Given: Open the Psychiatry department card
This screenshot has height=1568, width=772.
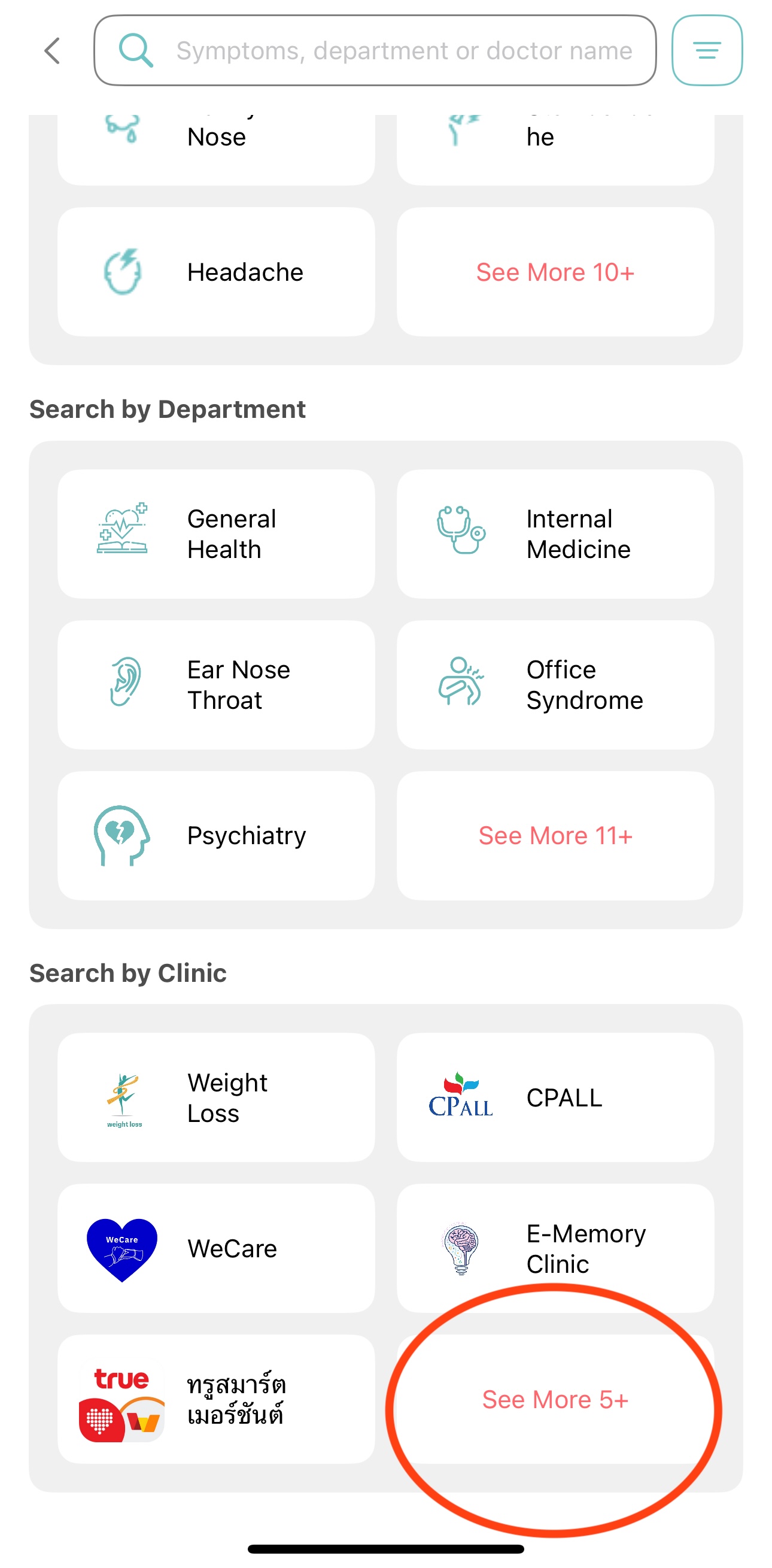Looking at the screenshot, I should tap(216, 835).
